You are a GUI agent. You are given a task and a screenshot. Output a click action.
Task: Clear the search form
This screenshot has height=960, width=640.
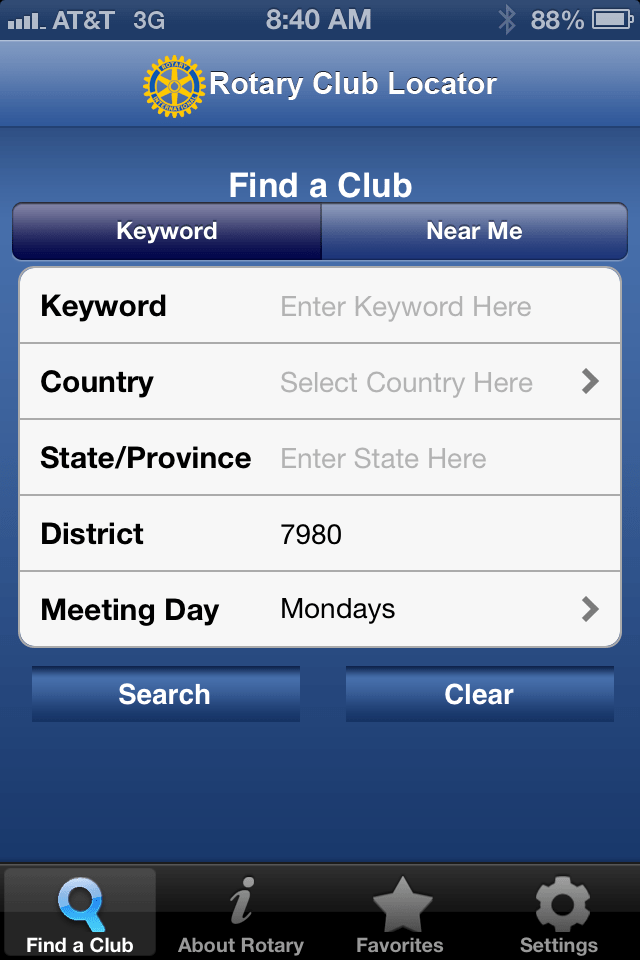click(x=479, y=694)
